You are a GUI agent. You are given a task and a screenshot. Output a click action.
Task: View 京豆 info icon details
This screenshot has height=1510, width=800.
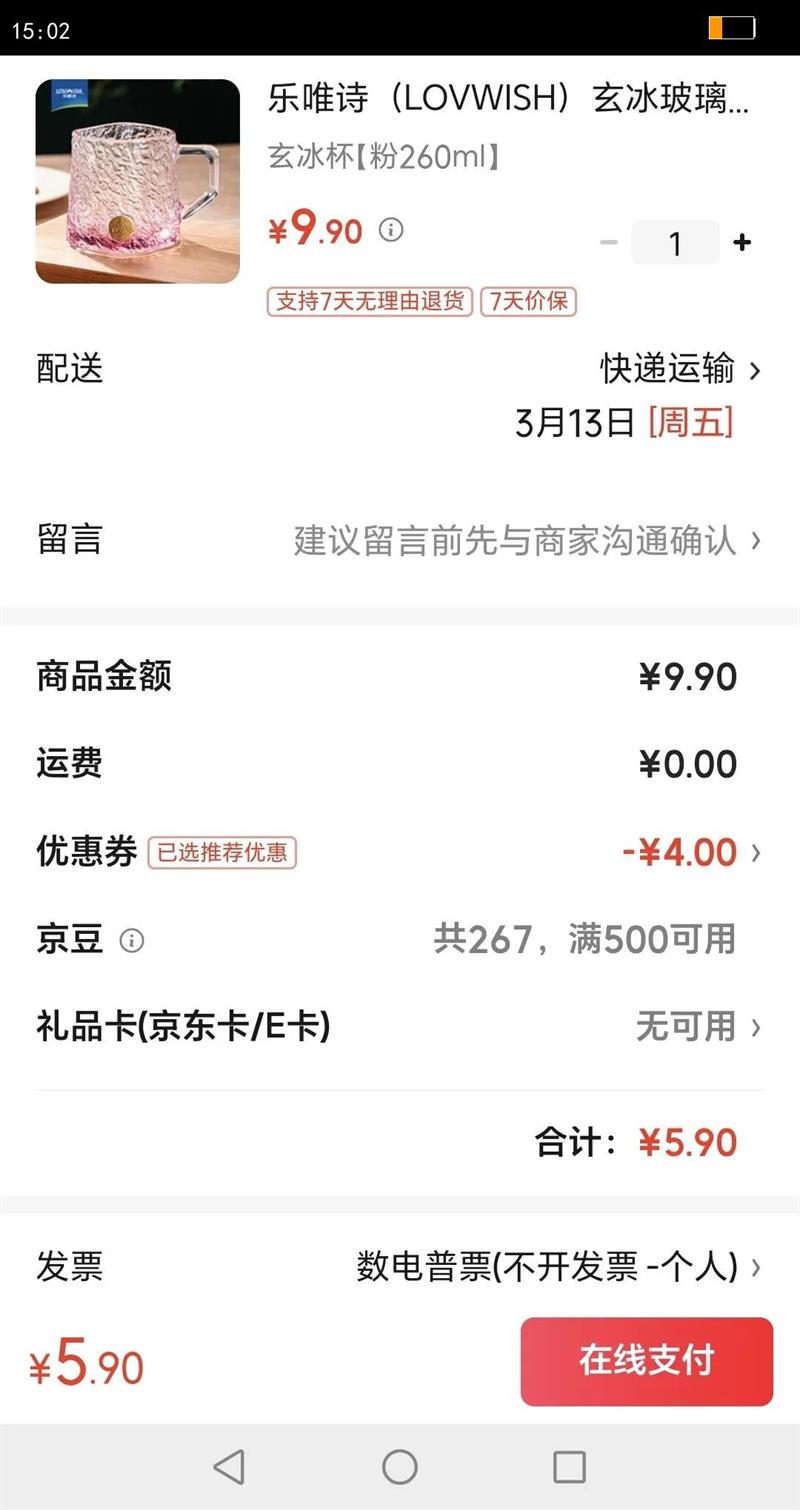point(132,940)
